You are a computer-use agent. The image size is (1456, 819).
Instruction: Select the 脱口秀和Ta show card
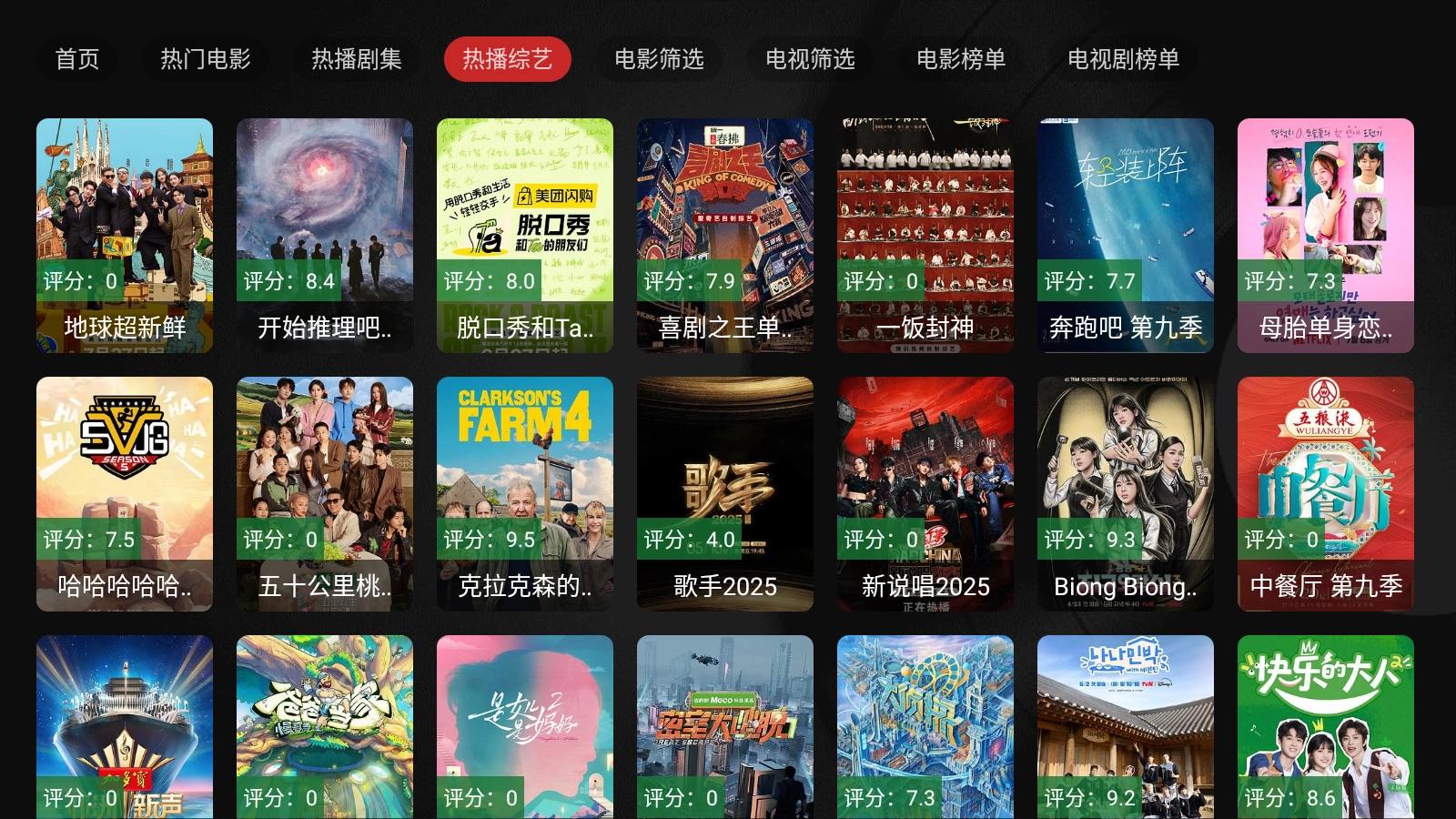525,235
